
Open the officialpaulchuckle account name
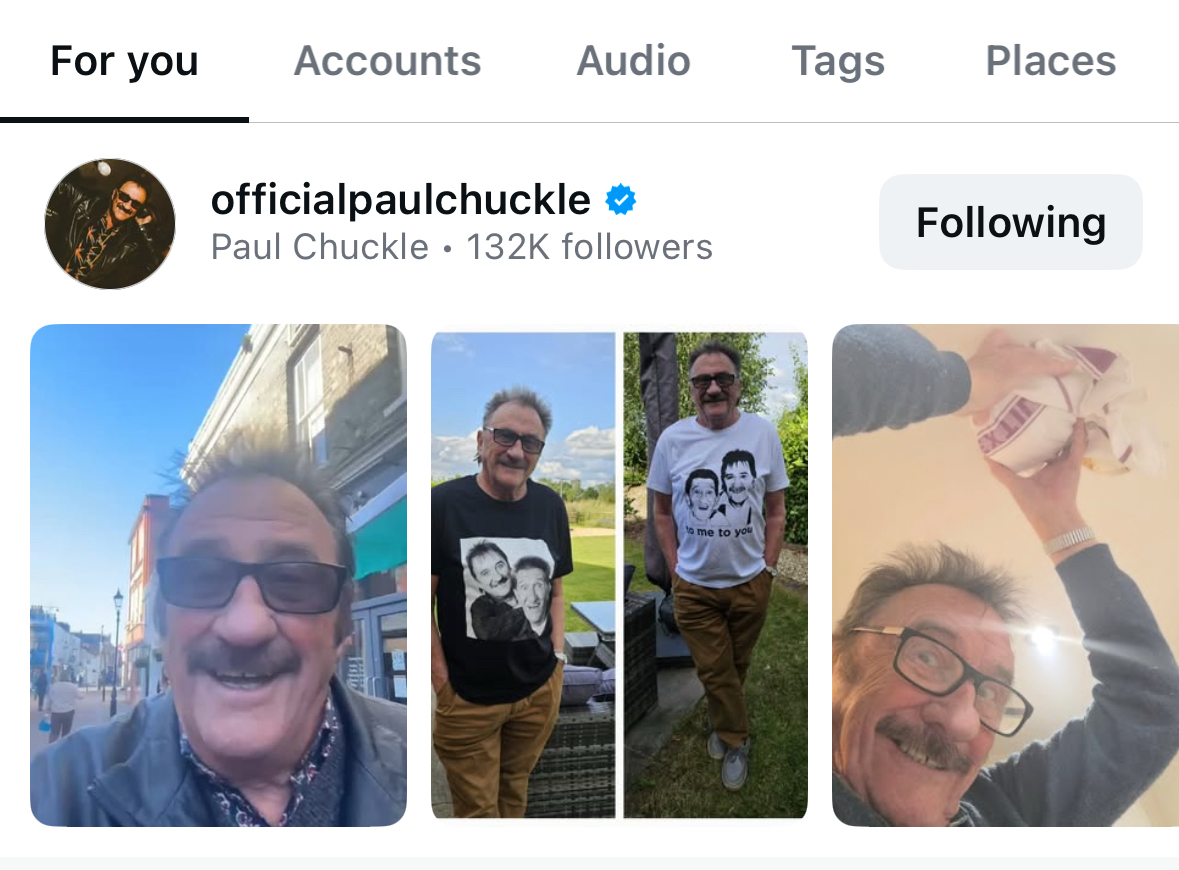[x=400, y=201]
